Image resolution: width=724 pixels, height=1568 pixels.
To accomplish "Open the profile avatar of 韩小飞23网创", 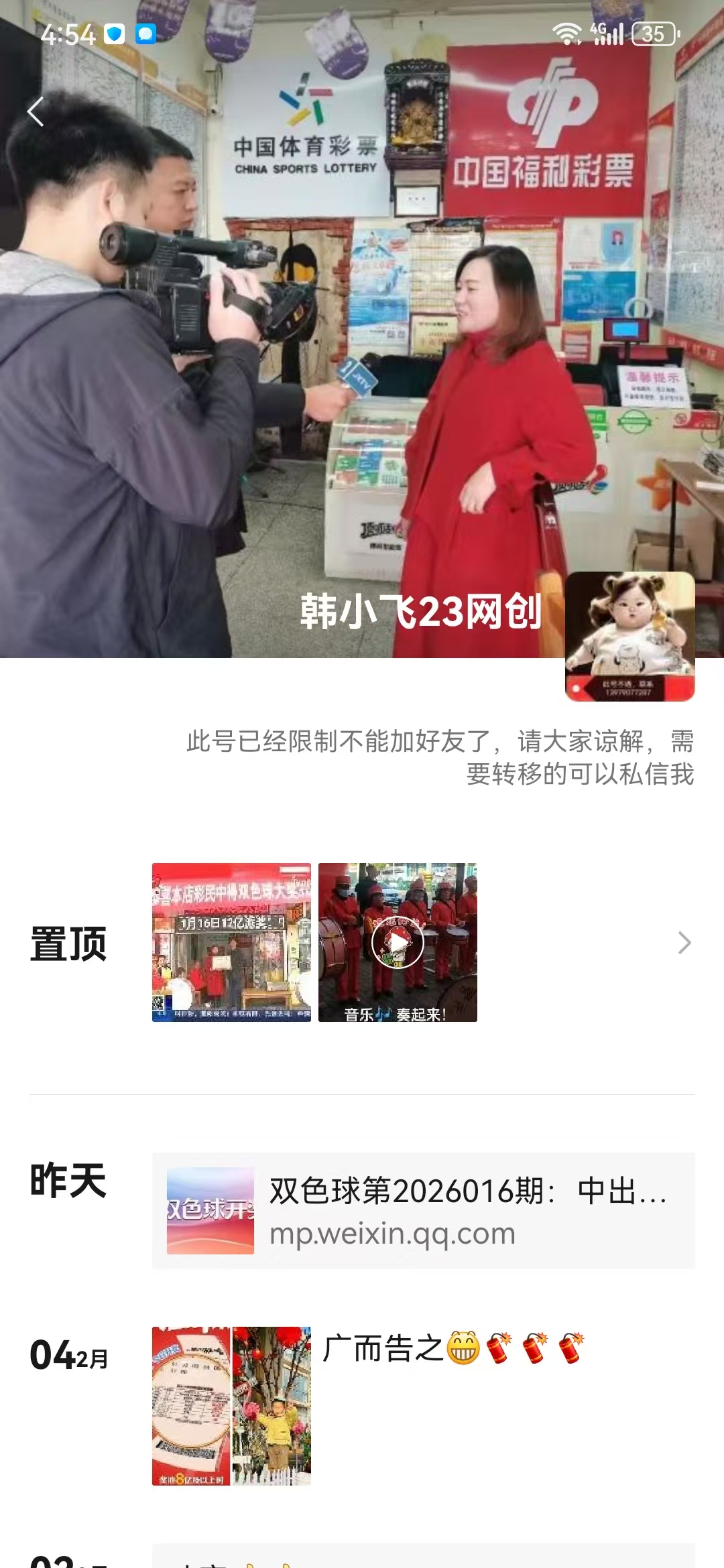I will click(x=629, y=637).
